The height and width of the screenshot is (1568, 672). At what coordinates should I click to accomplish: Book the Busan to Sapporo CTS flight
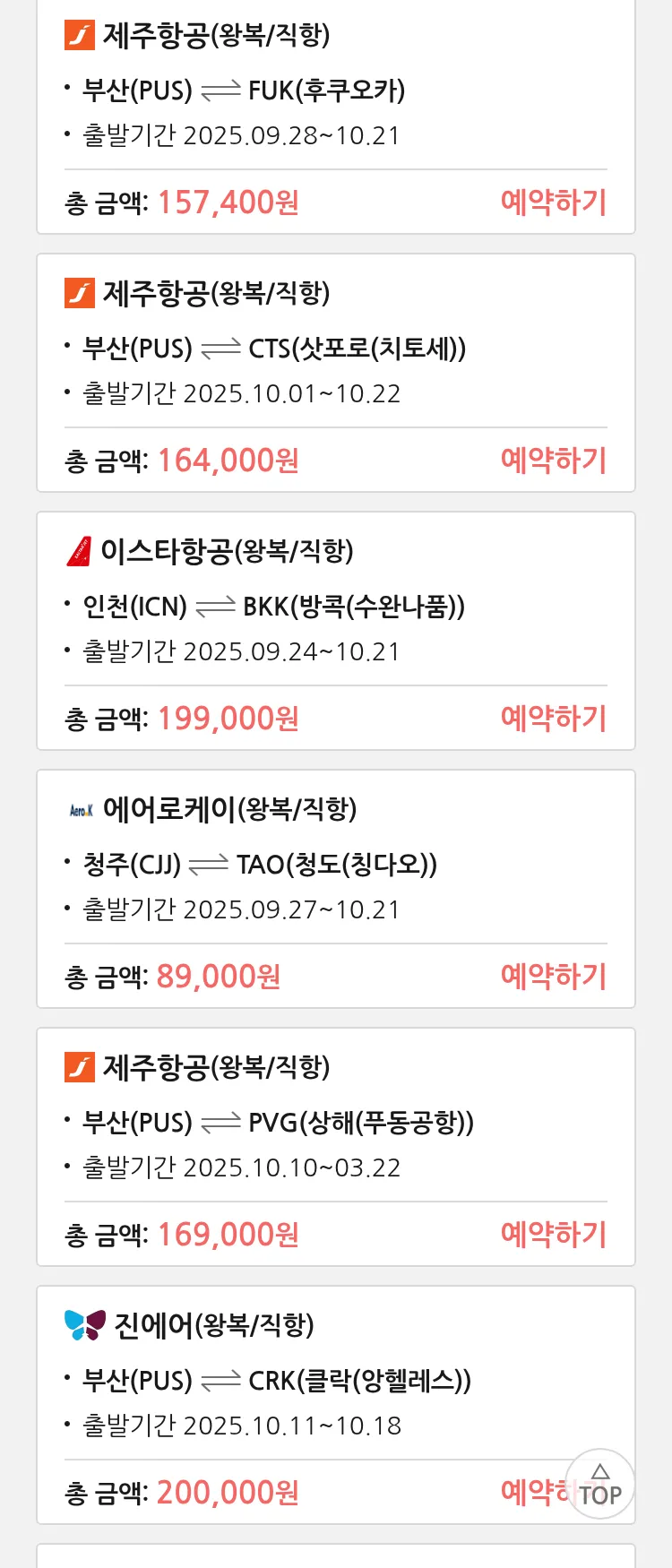(x=553, y=461)
